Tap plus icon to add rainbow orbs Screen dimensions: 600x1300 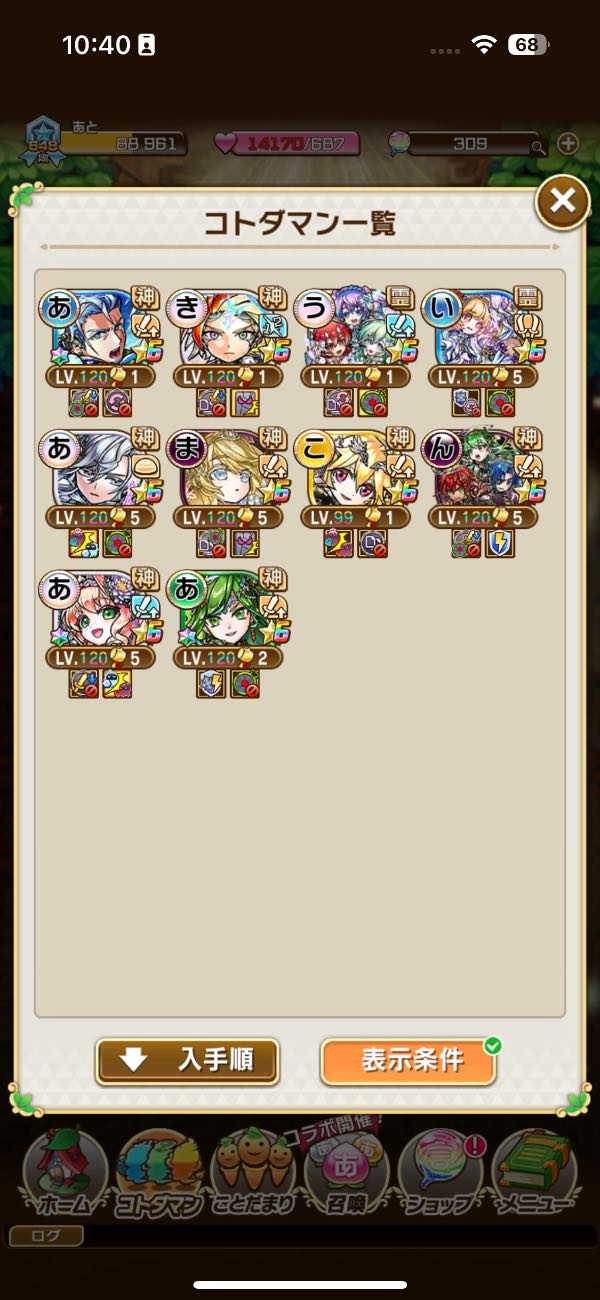coord(568,143)
